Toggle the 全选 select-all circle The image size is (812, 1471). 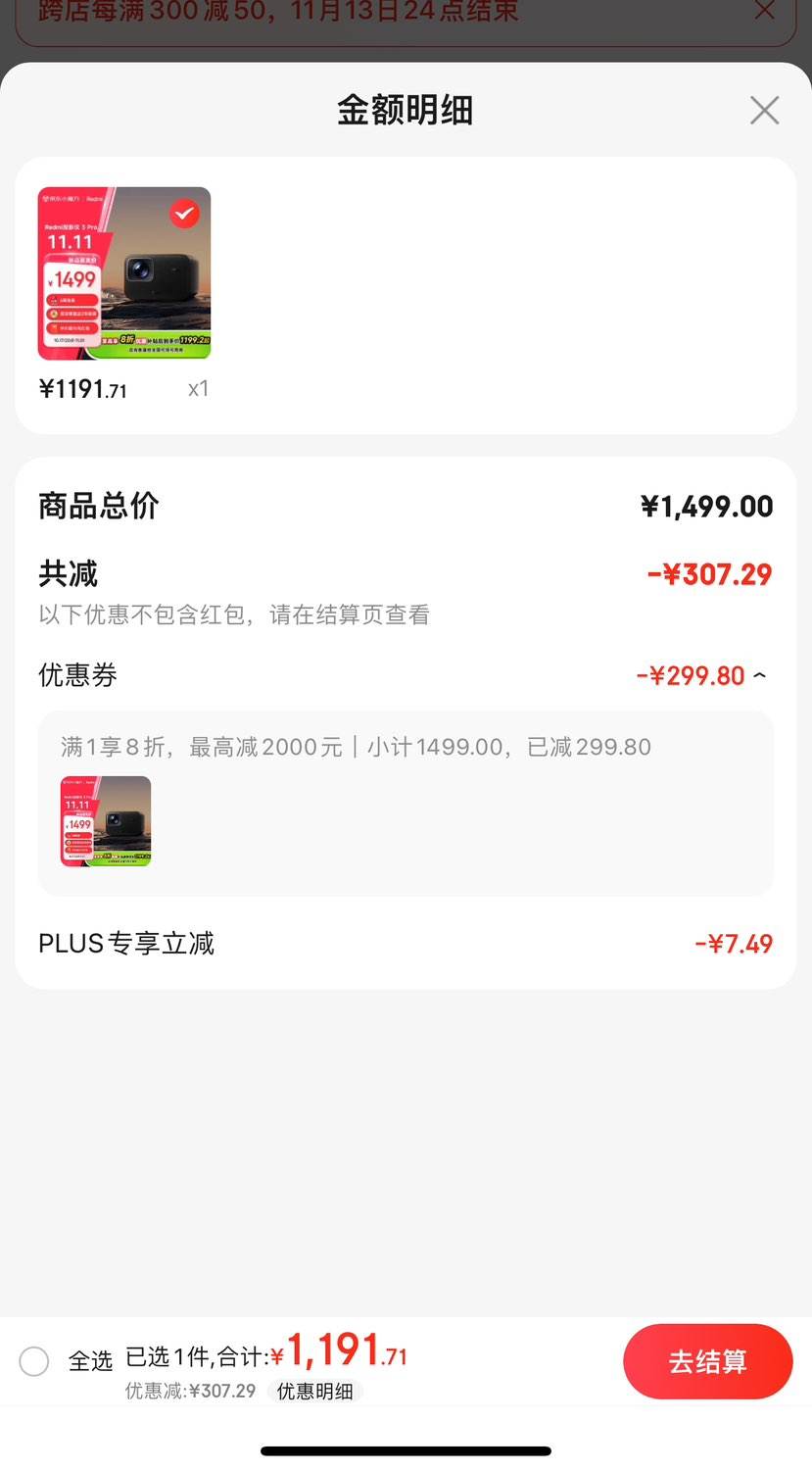click(33, 1361)
